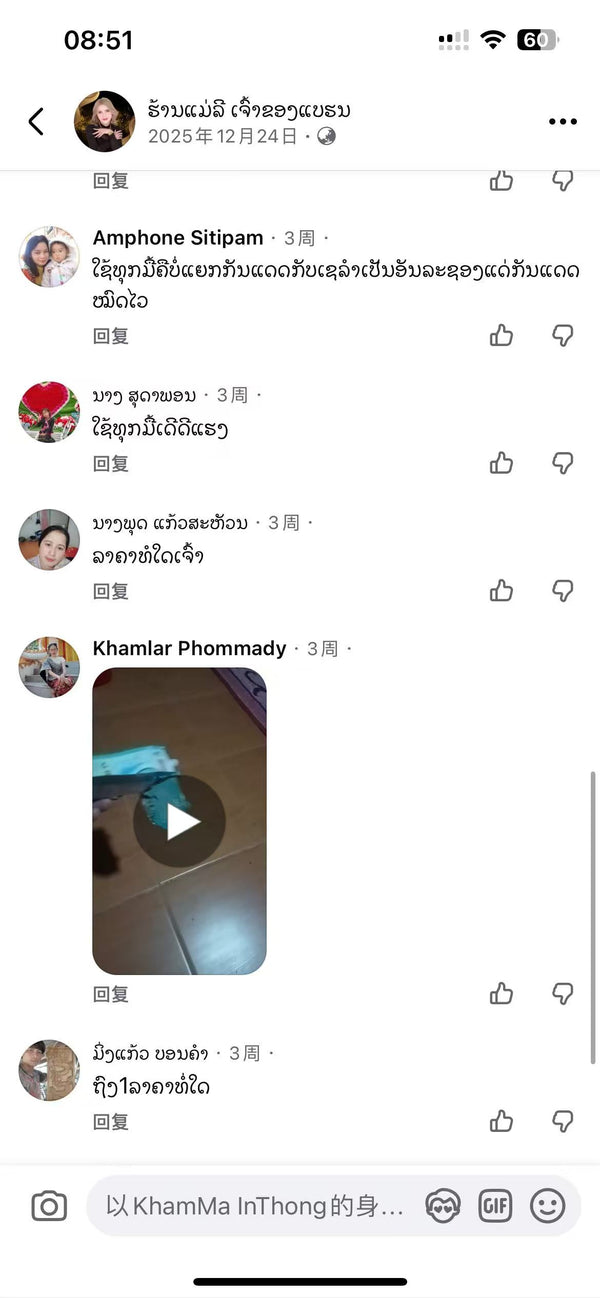Open the avatar sticker picker
The height and width of the screenshot is (1298, 600).
tap(442, 1206)
